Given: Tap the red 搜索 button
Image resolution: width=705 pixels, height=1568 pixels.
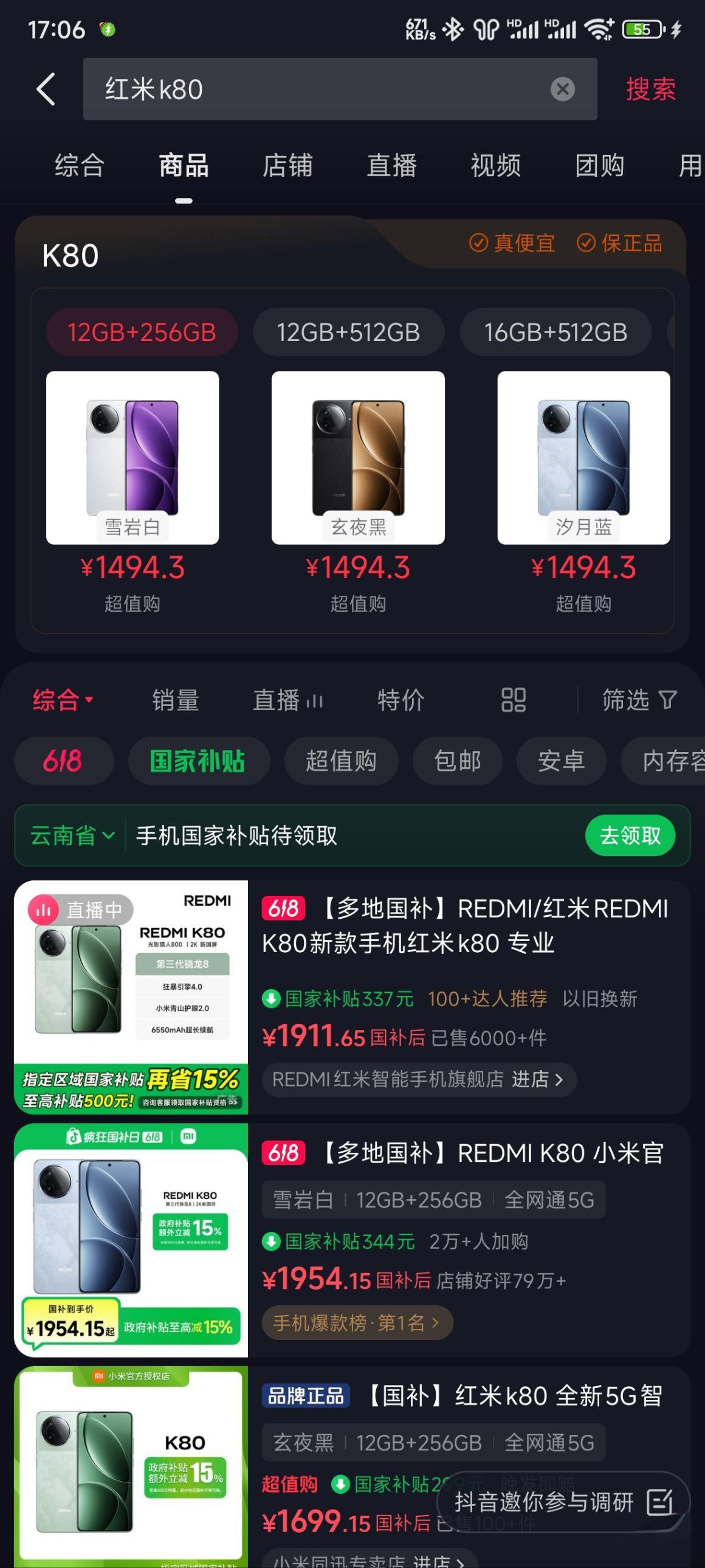Looking at the screenshot, I should pyautogui.click(x=650, y=89).
